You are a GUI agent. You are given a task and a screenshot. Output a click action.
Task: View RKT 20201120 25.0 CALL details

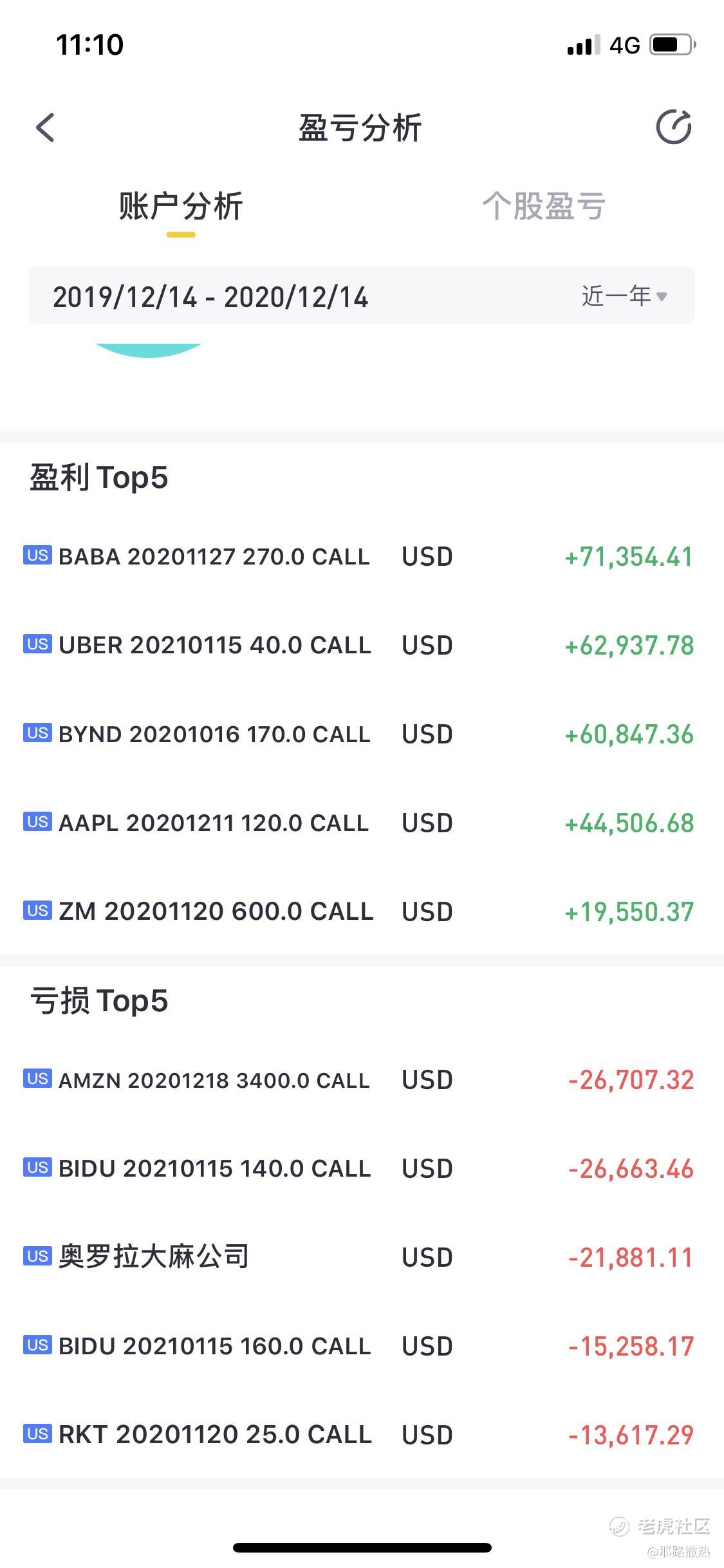362,1435
